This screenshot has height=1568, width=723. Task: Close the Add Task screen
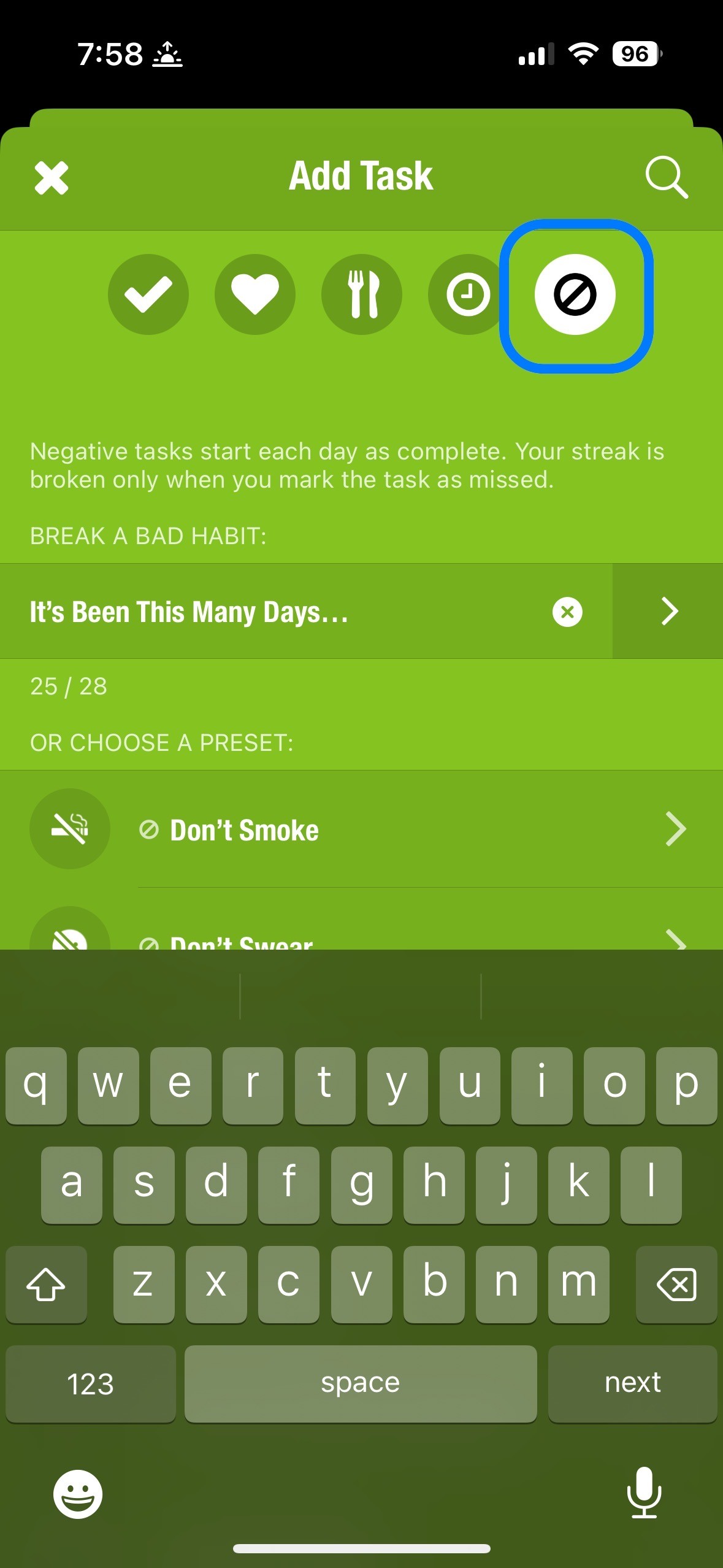tap(52, 178)
